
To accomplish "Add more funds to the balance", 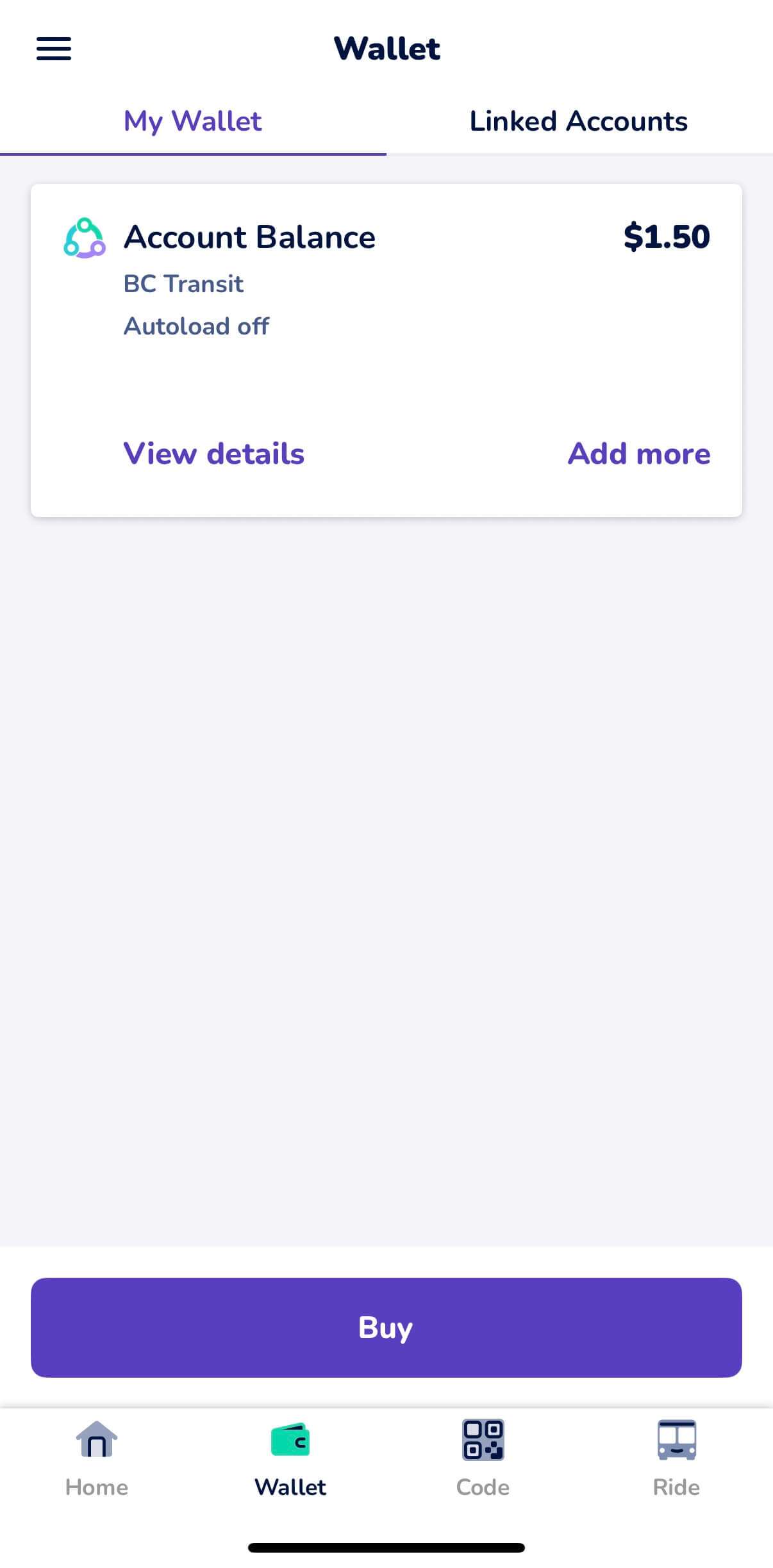I will (638, 454).
